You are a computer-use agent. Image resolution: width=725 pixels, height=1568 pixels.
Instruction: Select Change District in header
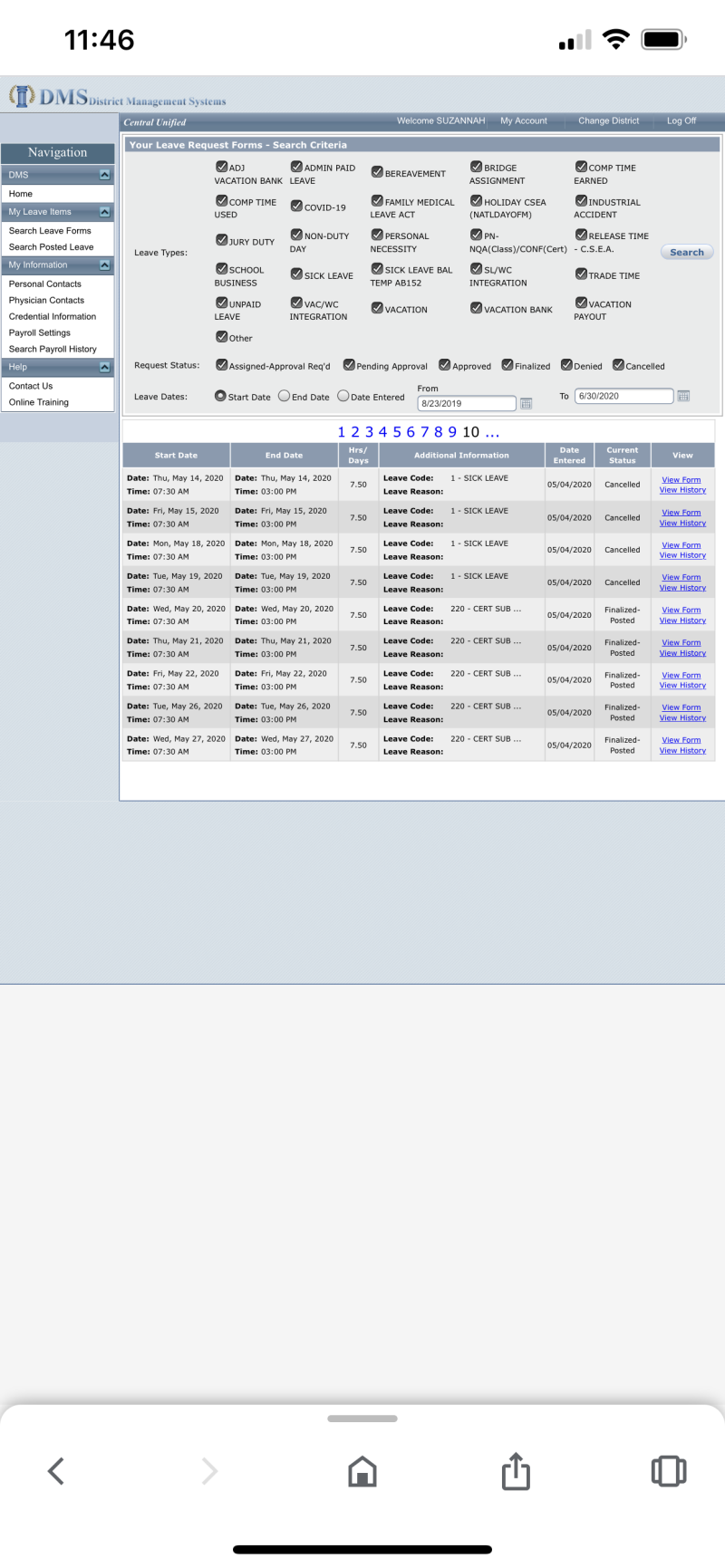(608, 121)
